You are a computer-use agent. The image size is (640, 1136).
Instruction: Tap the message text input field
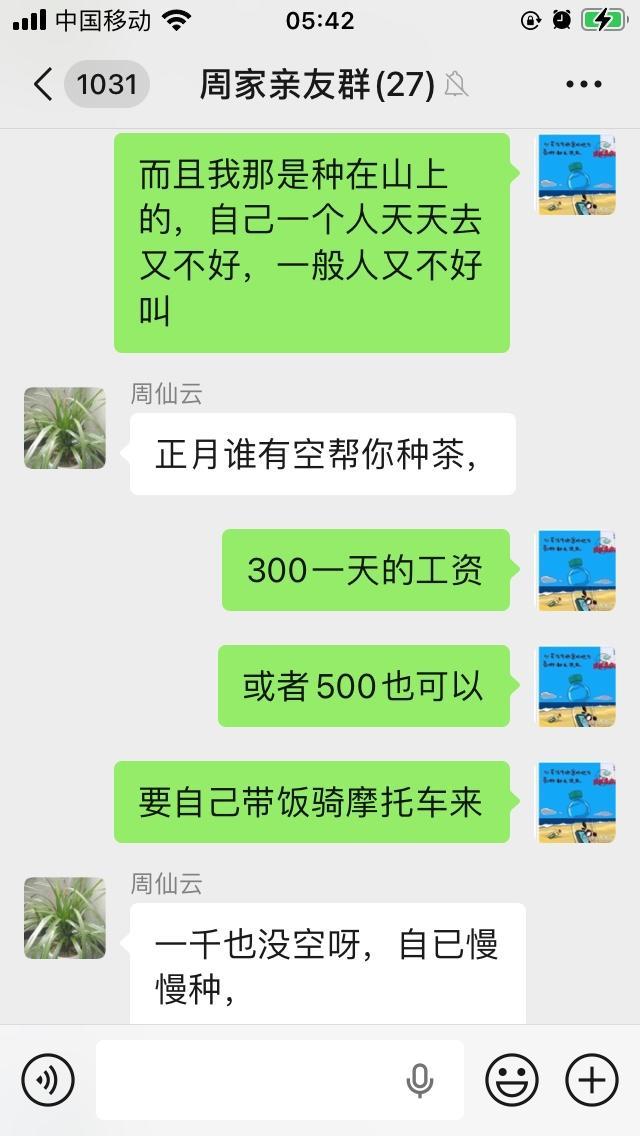[x=250, y=1080]
